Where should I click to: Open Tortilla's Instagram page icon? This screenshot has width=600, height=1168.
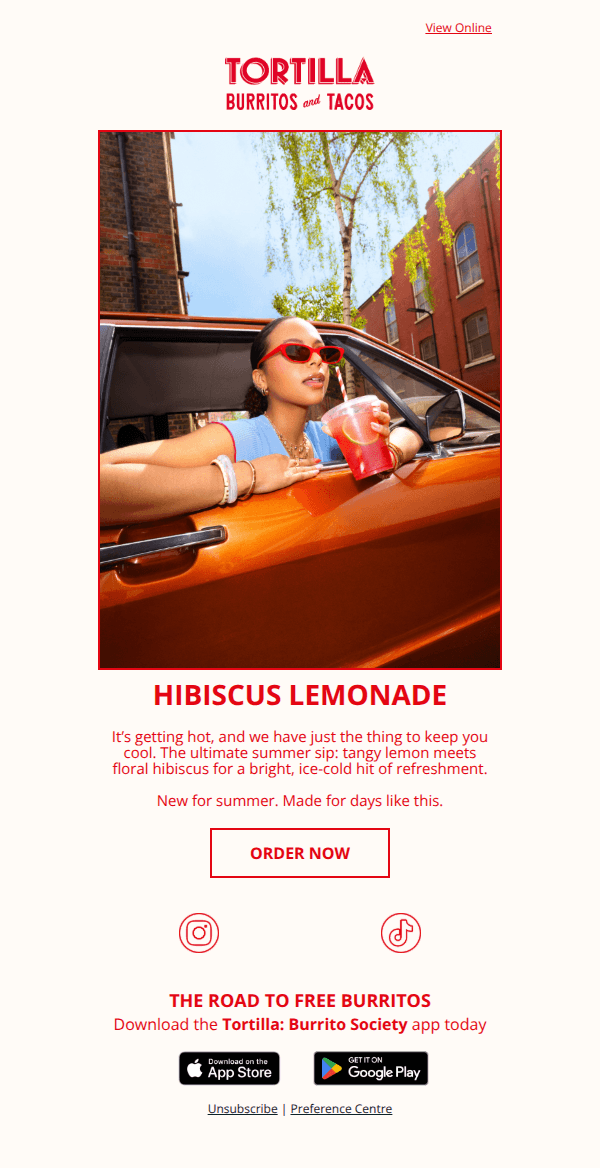point(199,933)
